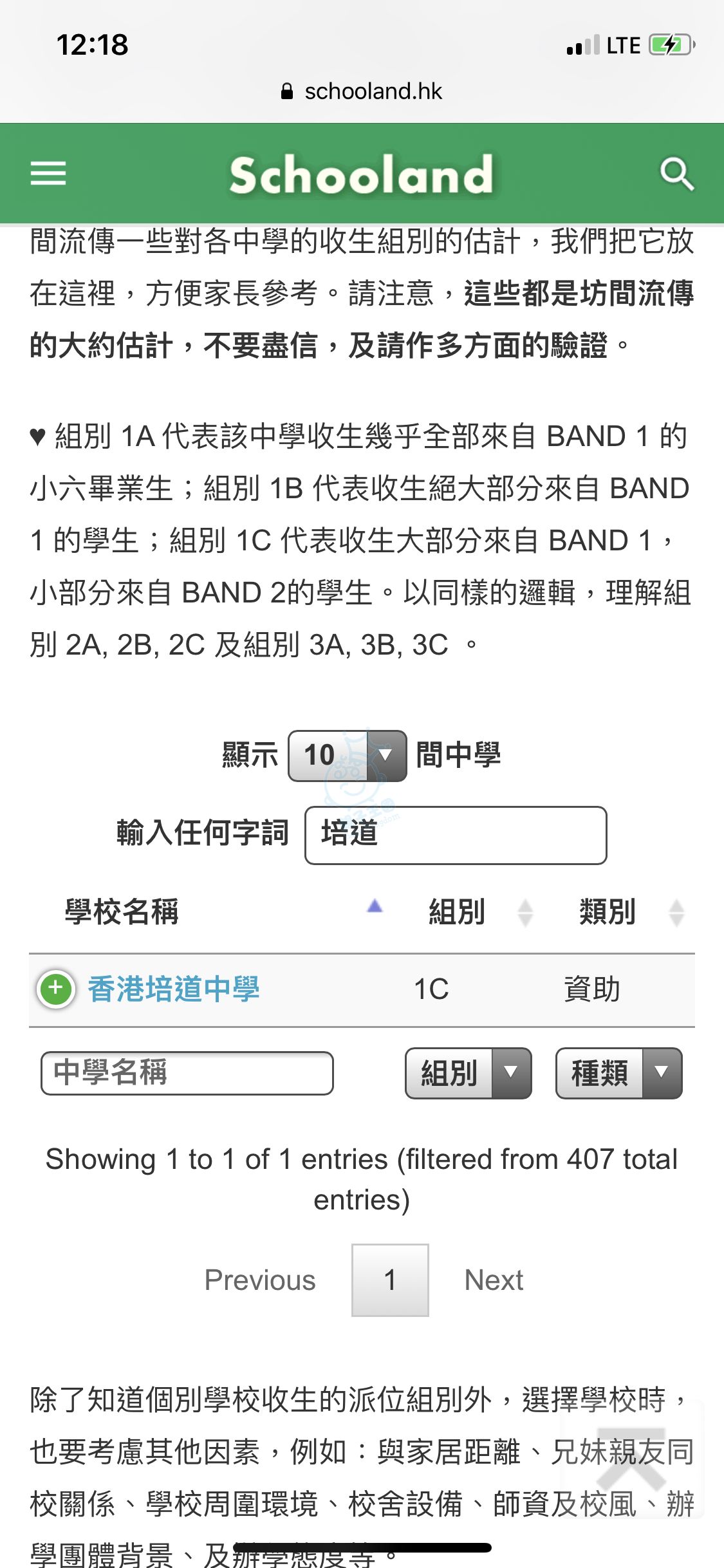Expand the green plus on 香港培道中學
Image resolution: width=724 pixels, height=1568 pixels.
point(56,989)
